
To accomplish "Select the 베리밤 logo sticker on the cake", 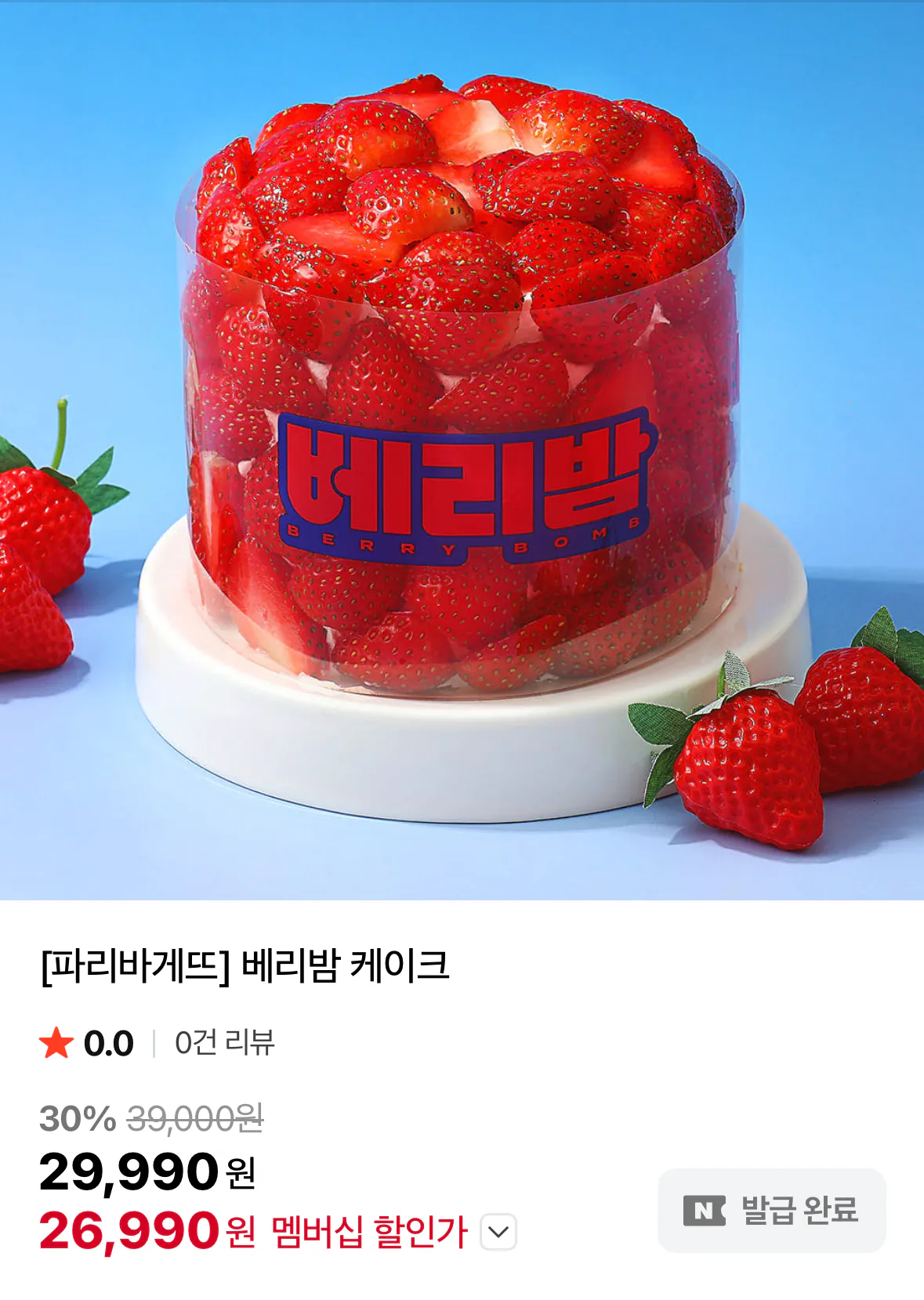I will pos(467,483).
